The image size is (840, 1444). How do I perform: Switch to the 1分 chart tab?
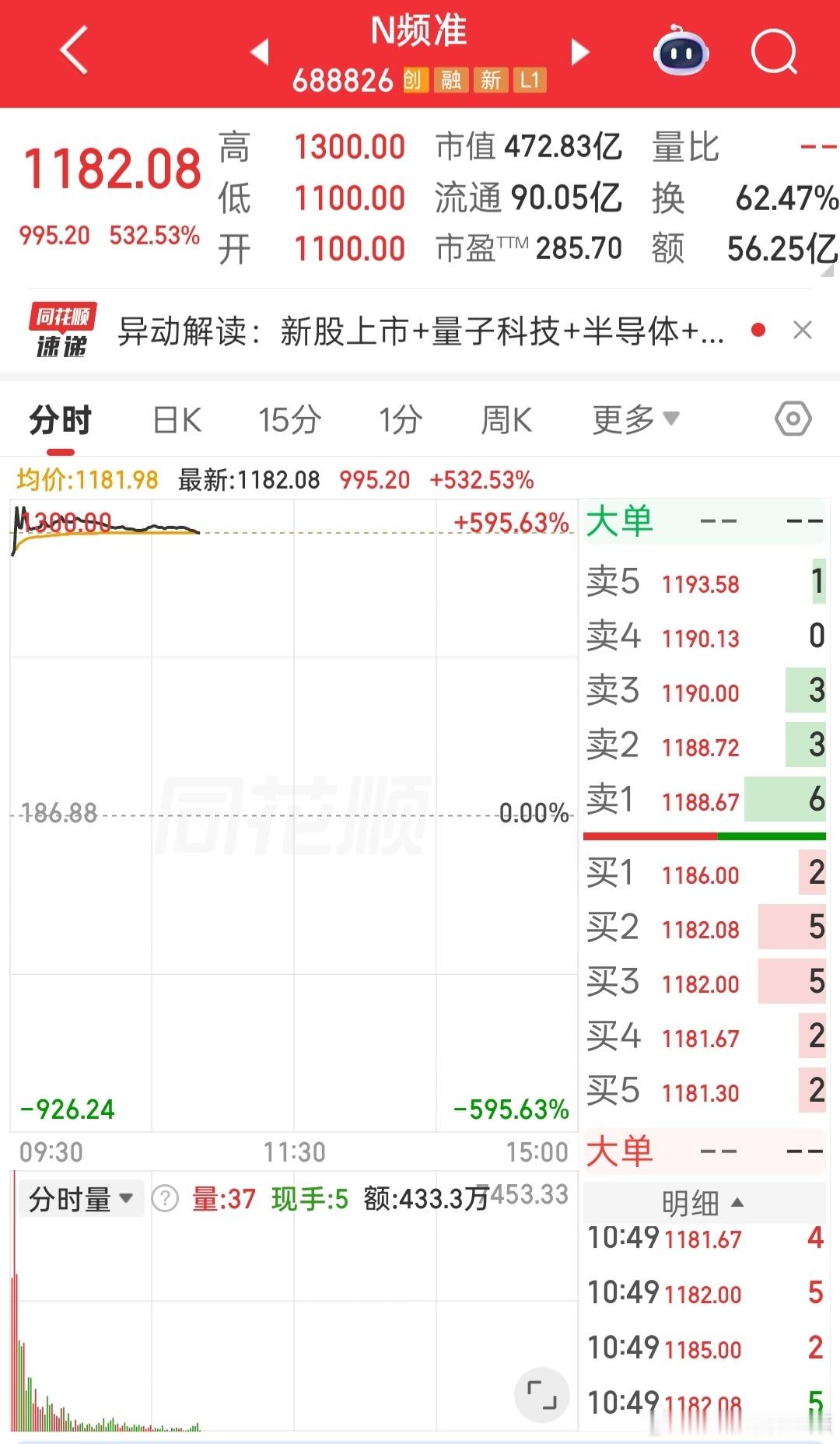tap(400, 420)
